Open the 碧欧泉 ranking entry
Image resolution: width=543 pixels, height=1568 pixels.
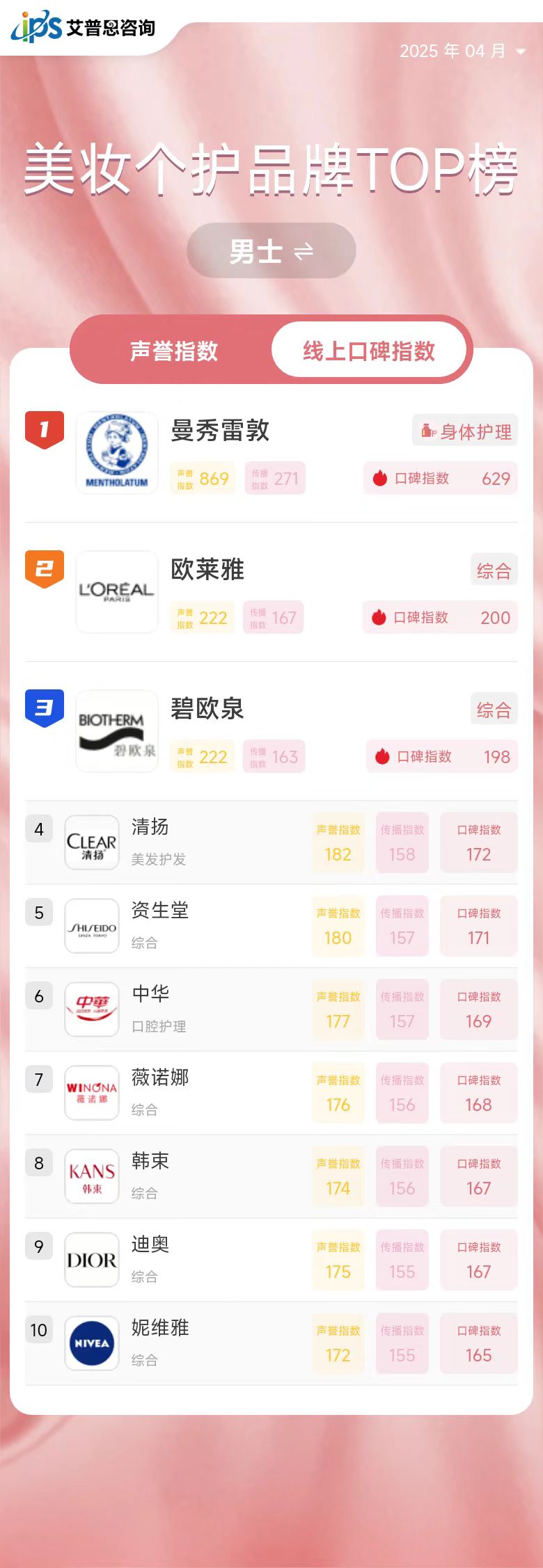(207, 710)
